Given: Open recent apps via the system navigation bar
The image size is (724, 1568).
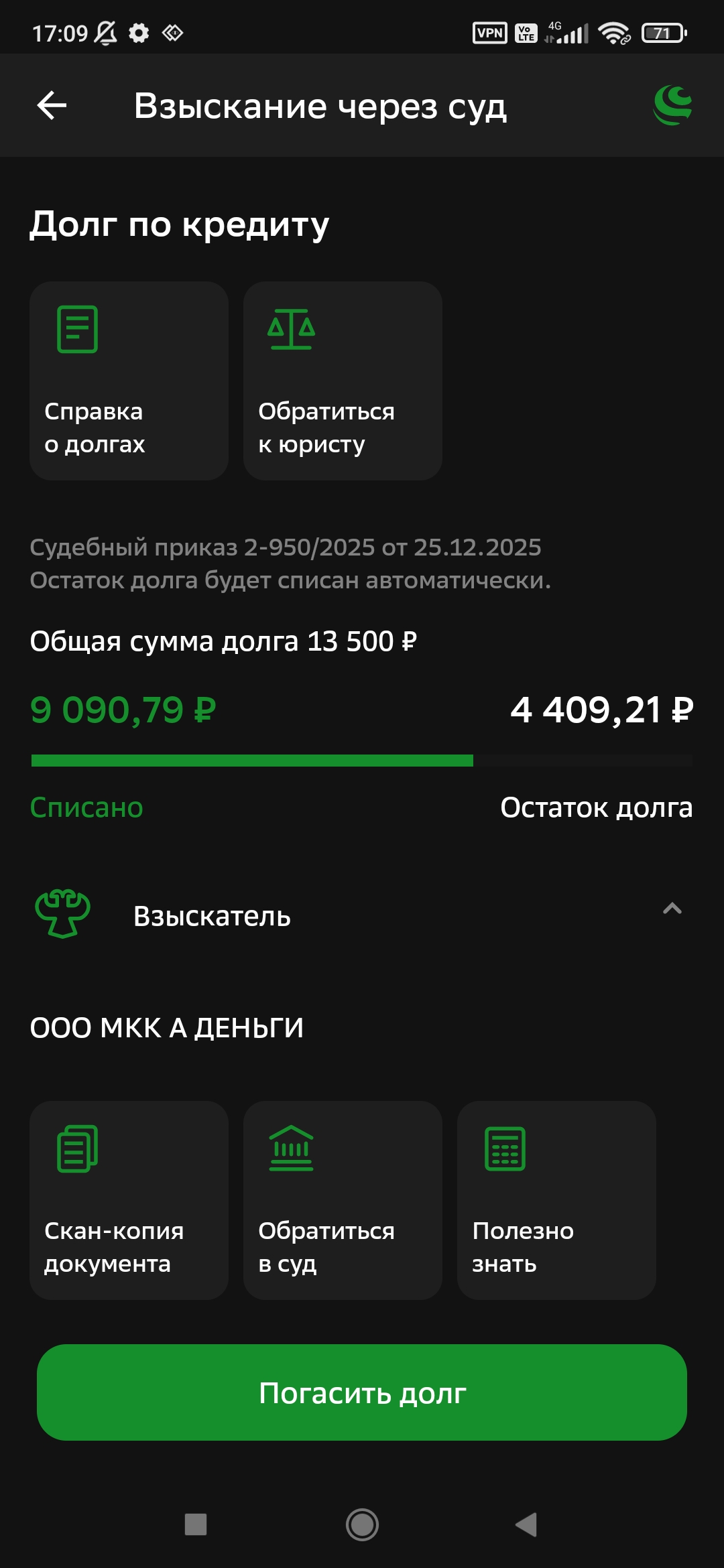Looking at the screenshot, I should [x=196, y=1524].
